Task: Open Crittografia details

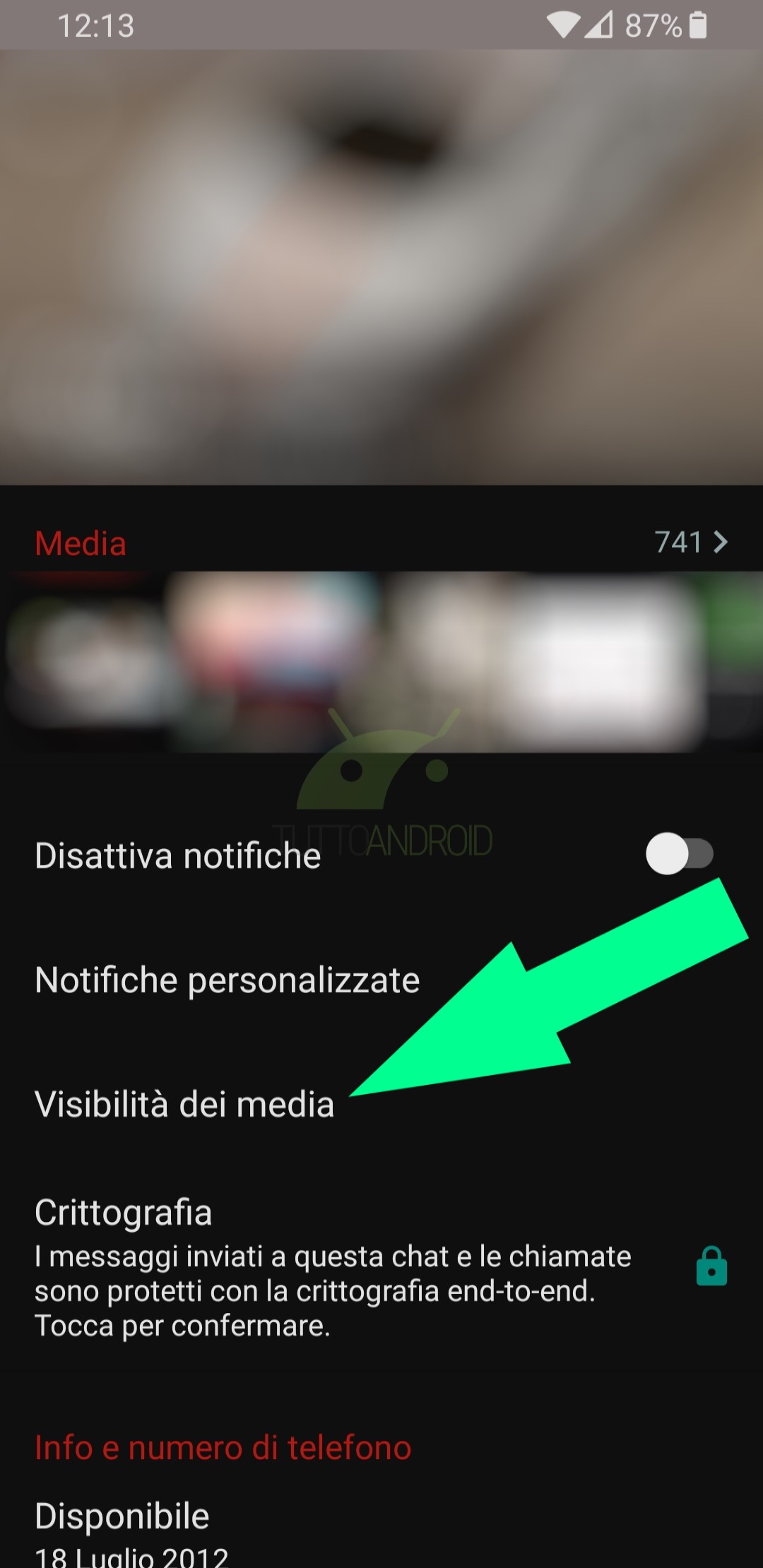Action: pyautogui.click(x=381, y=1267)
